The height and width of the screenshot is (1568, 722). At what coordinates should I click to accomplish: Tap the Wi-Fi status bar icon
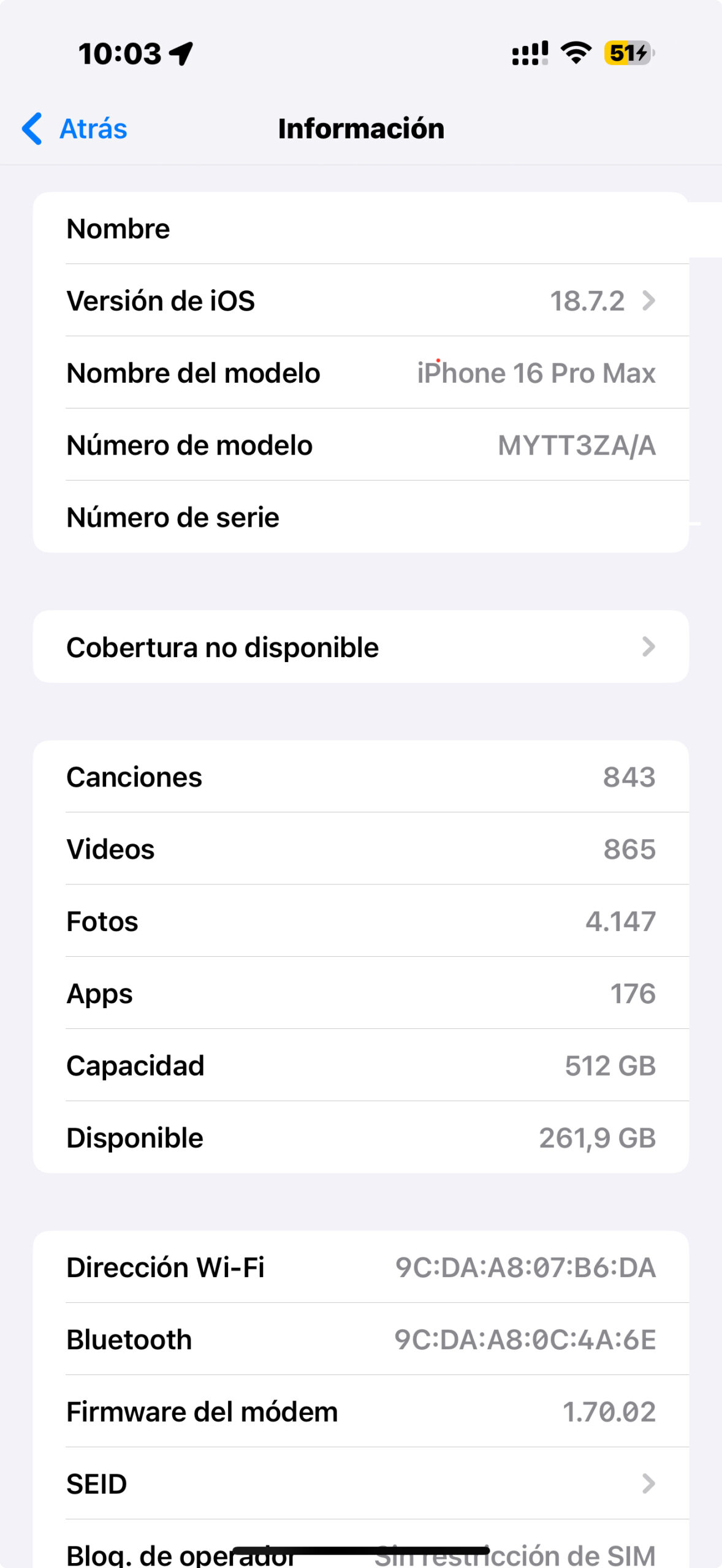[575, 53]
